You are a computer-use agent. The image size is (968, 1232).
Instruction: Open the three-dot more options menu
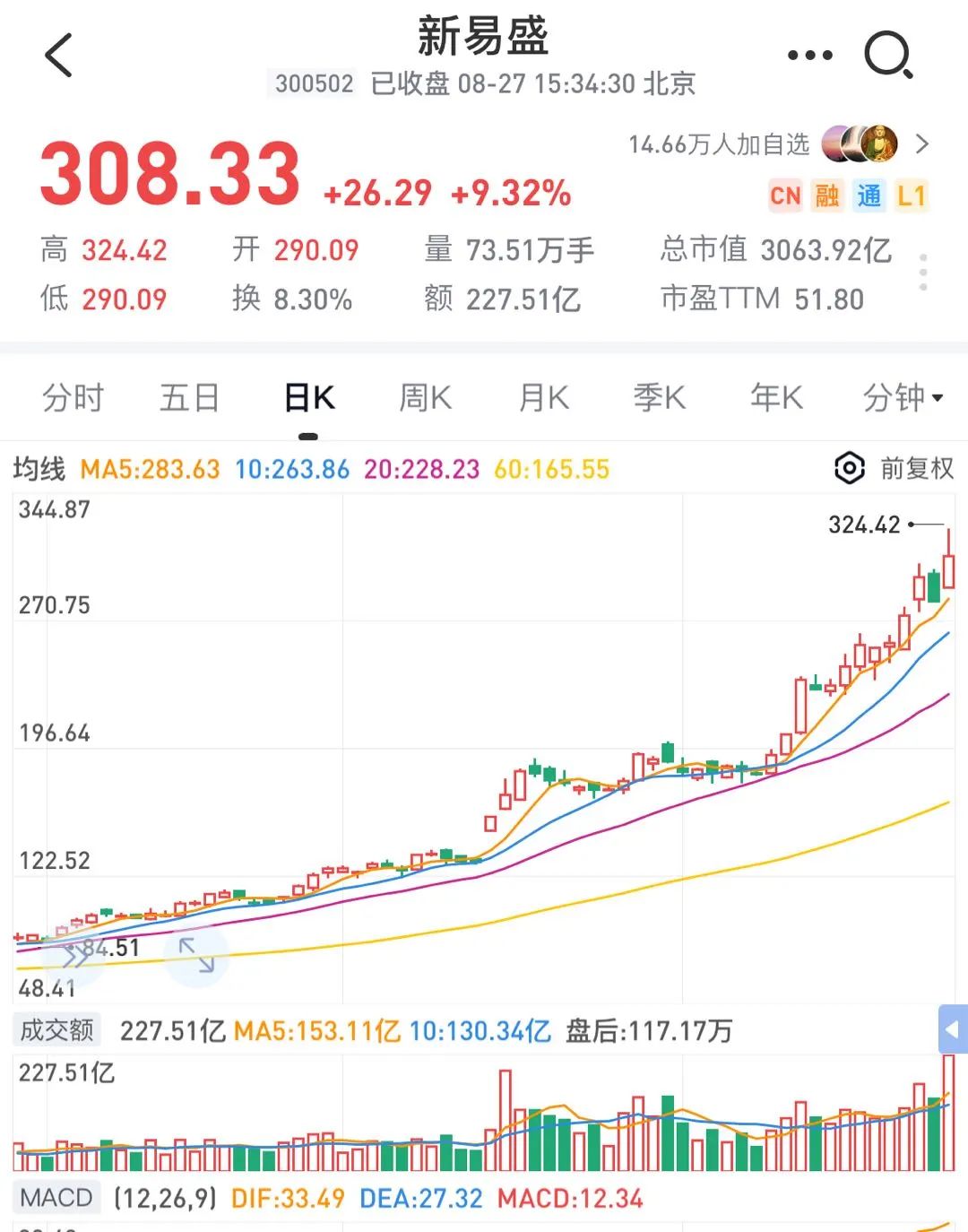[x=809, y=56]
